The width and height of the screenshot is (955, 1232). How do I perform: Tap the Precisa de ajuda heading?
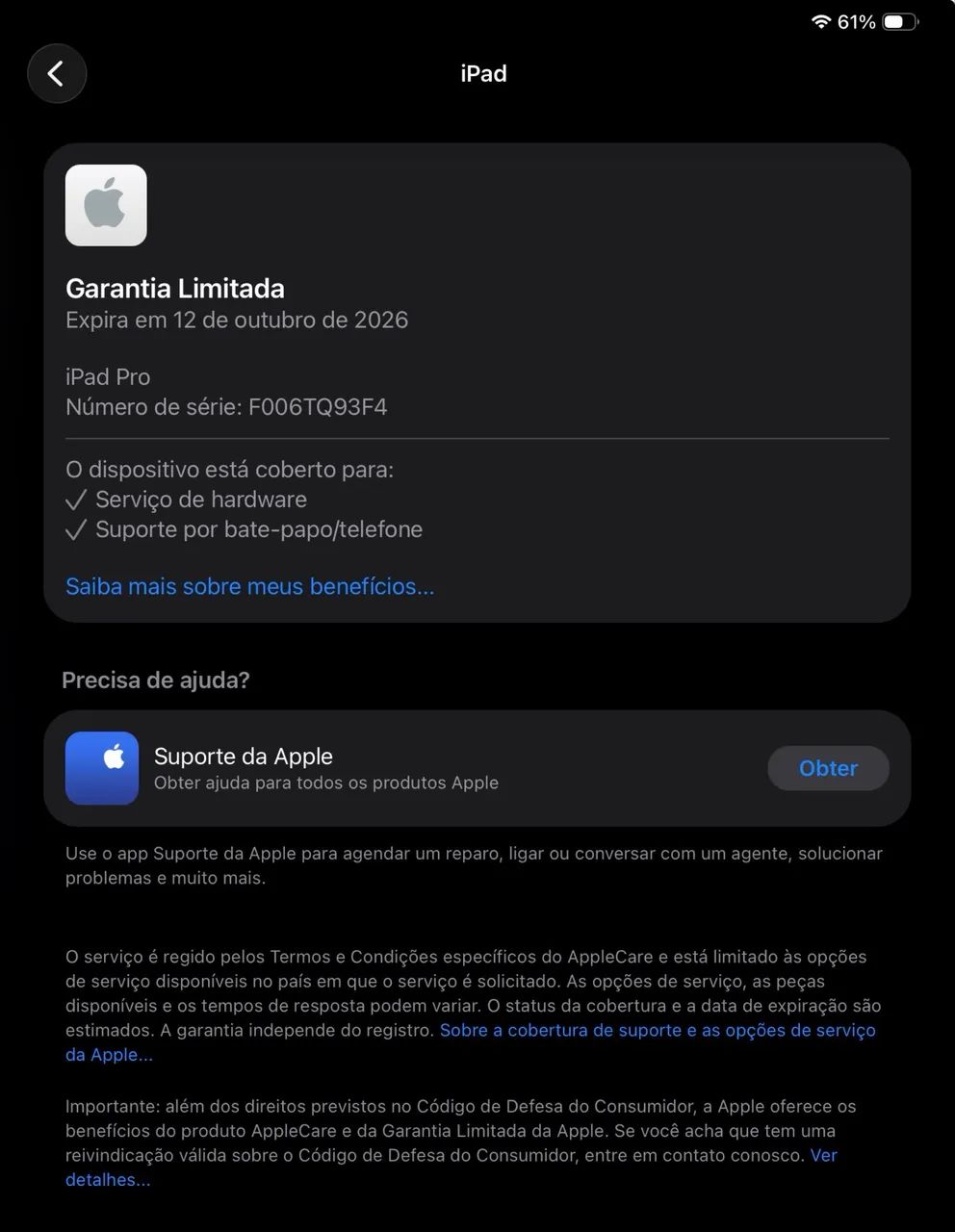[x=156, y=680]
